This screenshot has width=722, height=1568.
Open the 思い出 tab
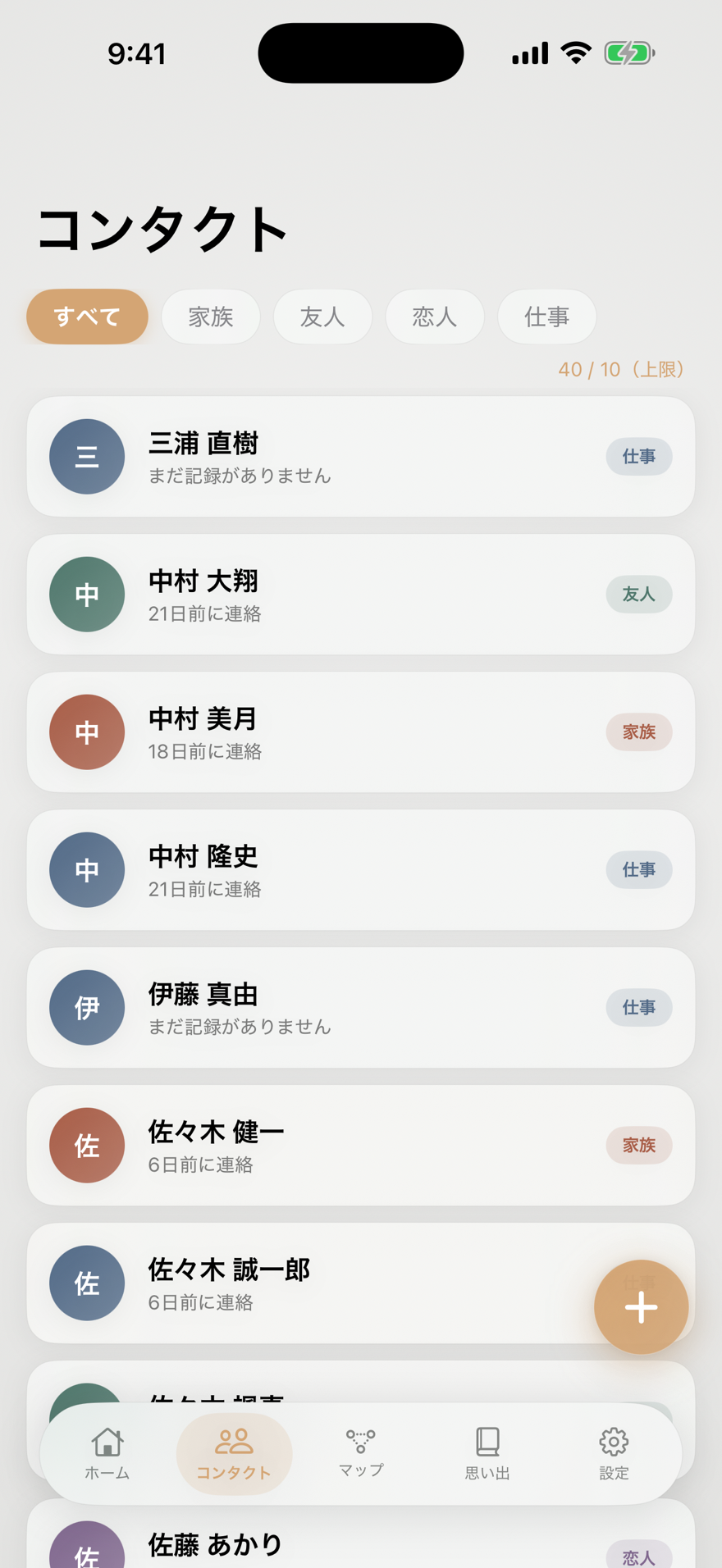coord(487,1453)
